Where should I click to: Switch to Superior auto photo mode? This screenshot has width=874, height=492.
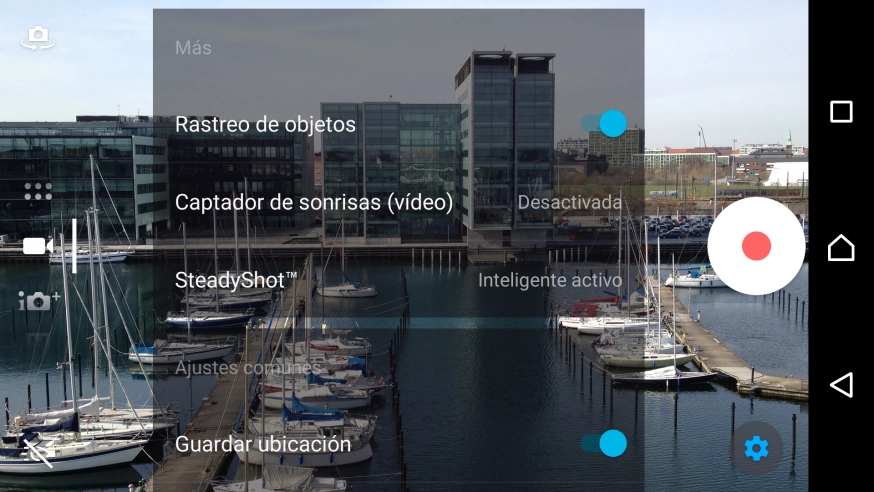[x=38, y=300]
